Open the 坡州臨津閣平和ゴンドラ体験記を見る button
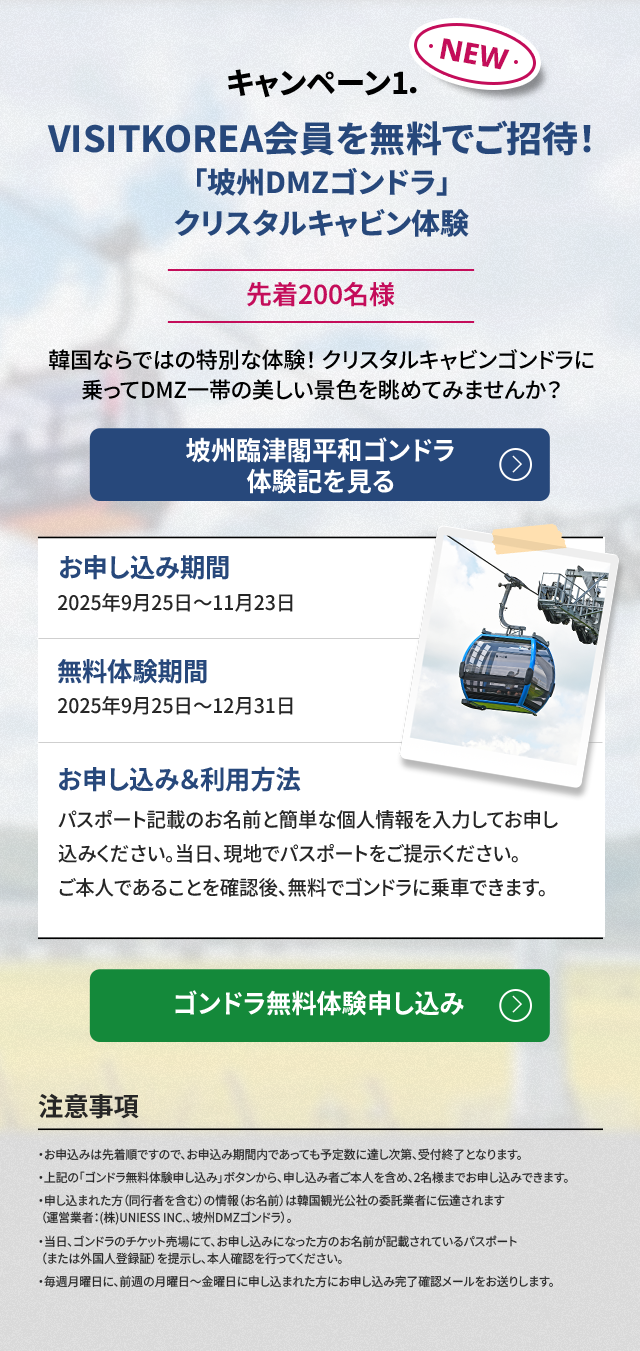Screen dimensions: 640x1351 point(320,465)
